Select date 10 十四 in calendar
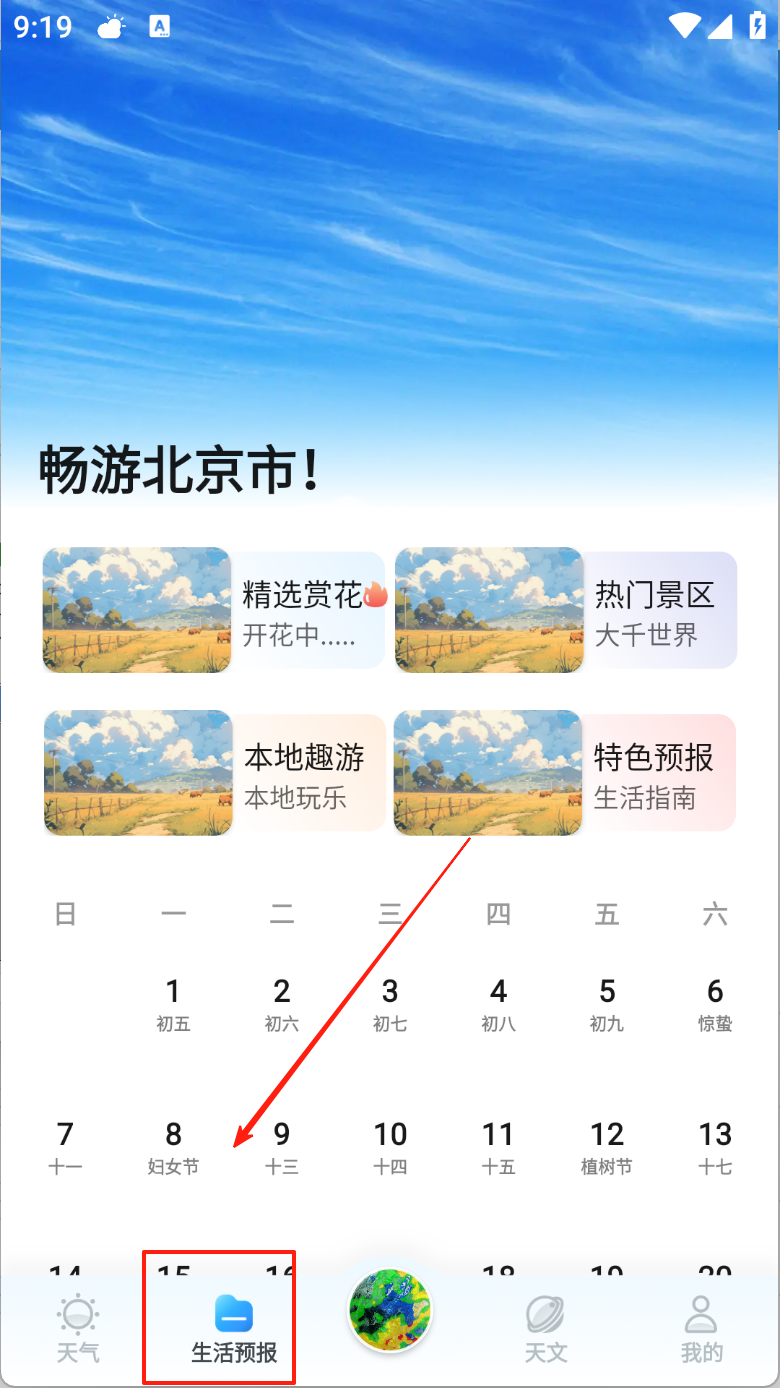The image size is (780, 1388). click(x=390, y=1147)
